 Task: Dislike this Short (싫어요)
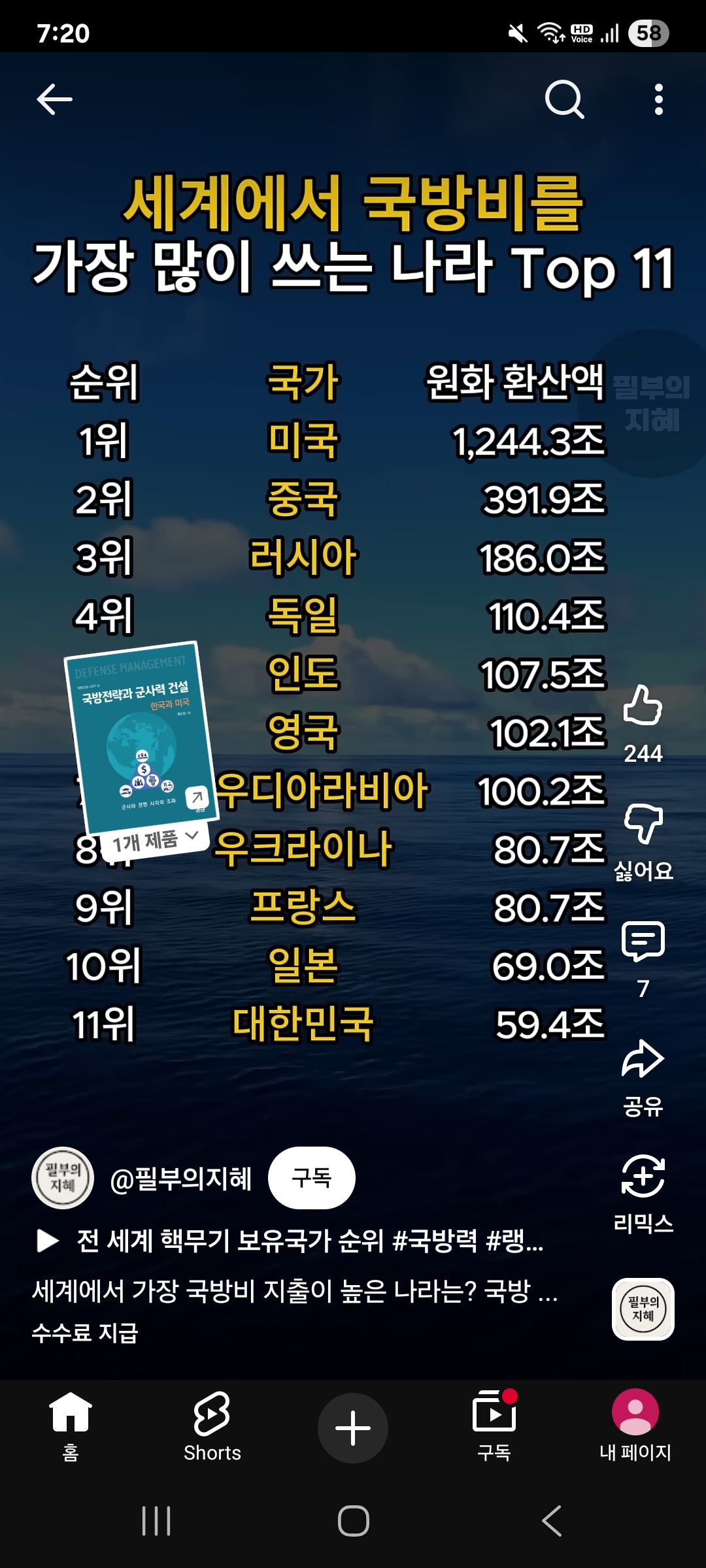pos(643,825)
